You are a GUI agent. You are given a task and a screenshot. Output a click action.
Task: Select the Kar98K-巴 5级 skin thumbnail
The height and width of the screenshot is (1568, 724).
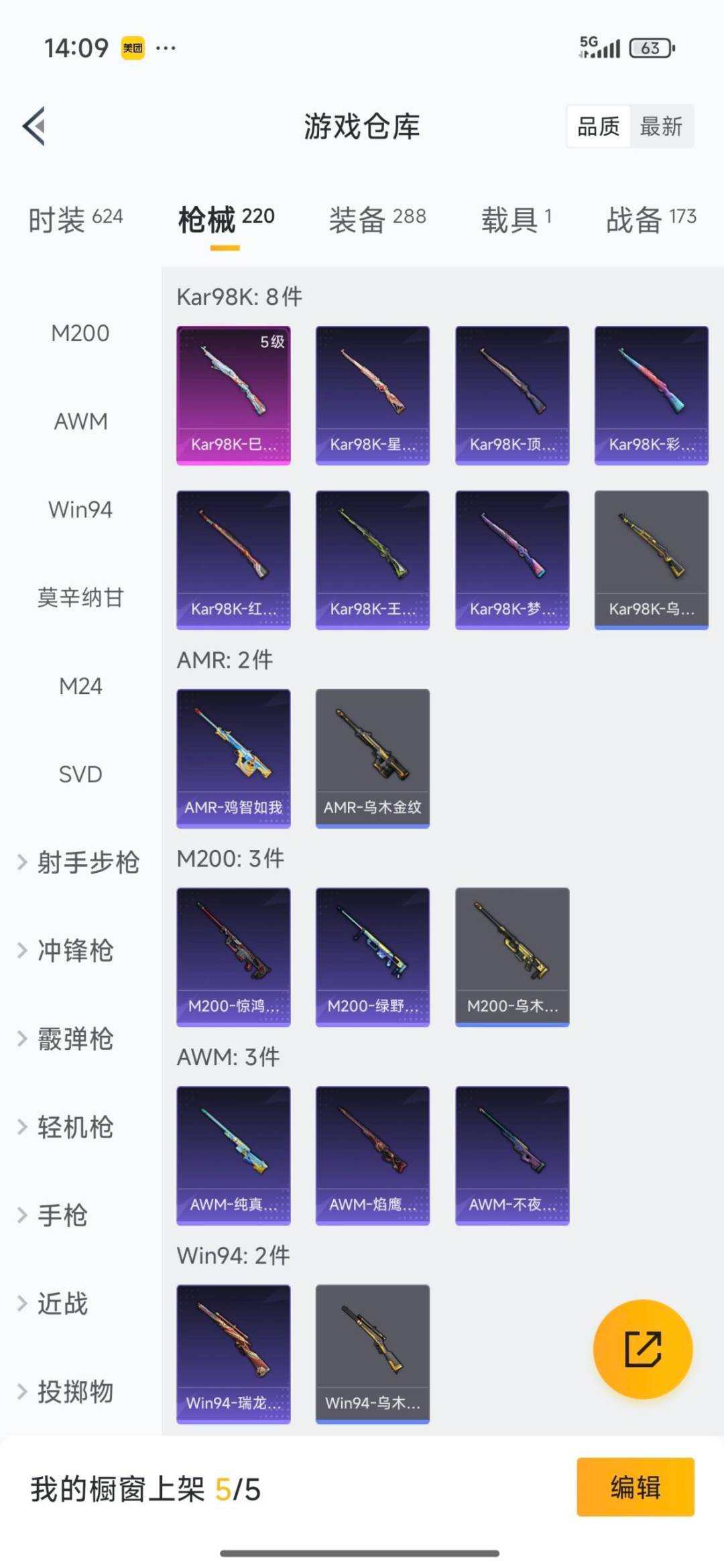click(233, 394)
